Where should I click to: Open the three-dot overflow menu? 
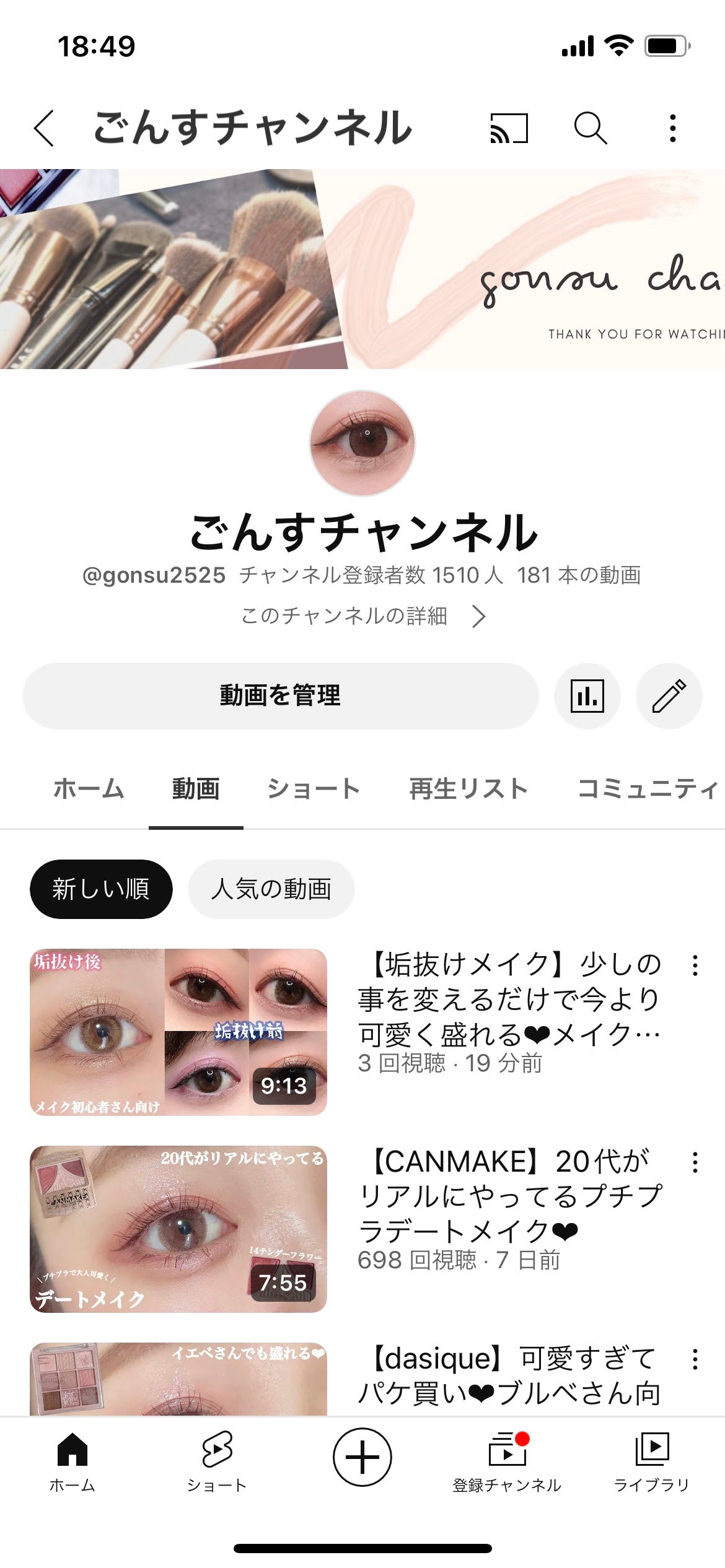coord(673,126)
